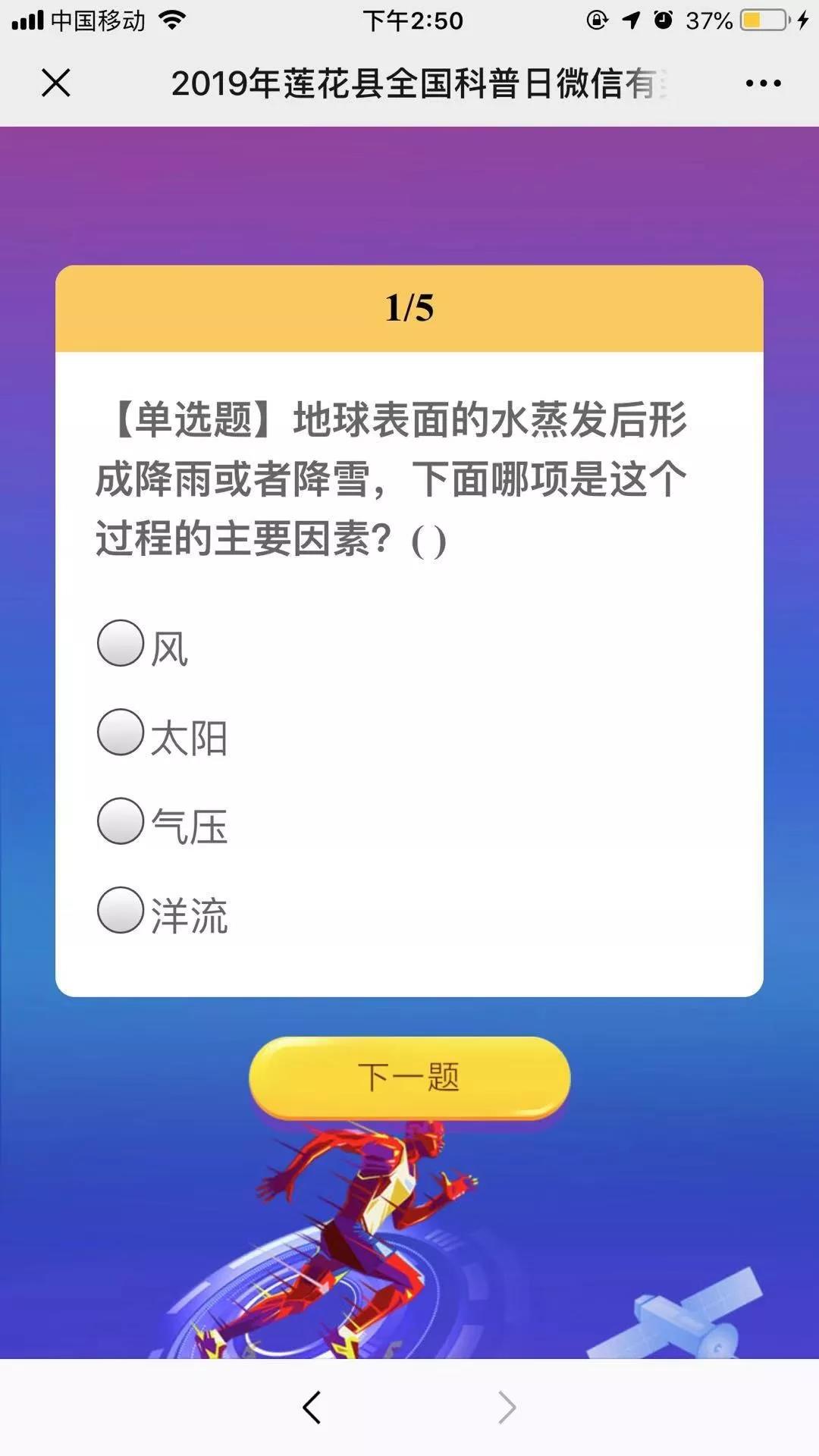Pick the 气压 option
The image size is (819, 1456).
tap(121, 821)
